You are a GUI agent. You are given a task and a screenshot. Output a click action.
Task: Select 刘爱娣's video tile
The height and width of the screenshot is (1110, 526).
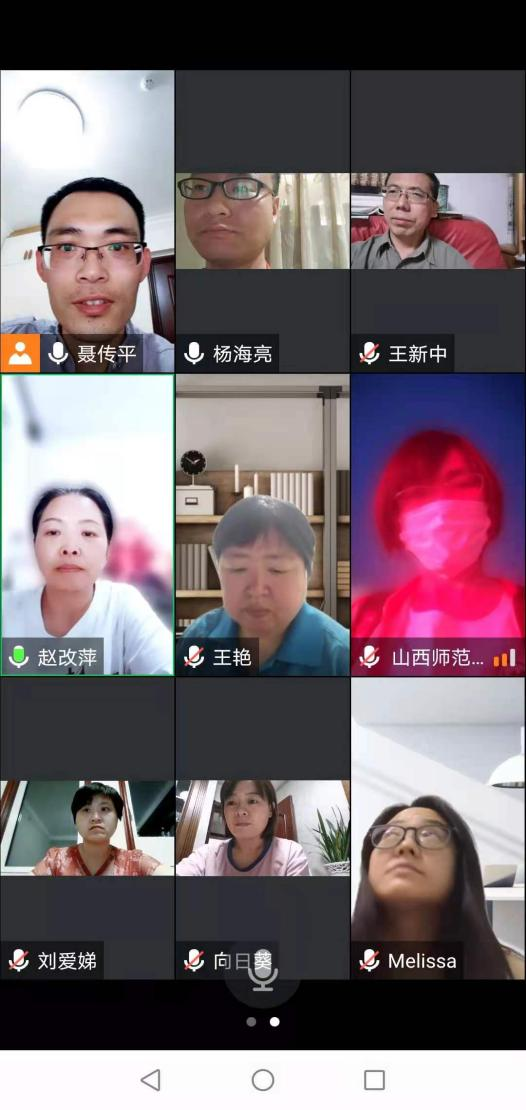tap(87, 828)
